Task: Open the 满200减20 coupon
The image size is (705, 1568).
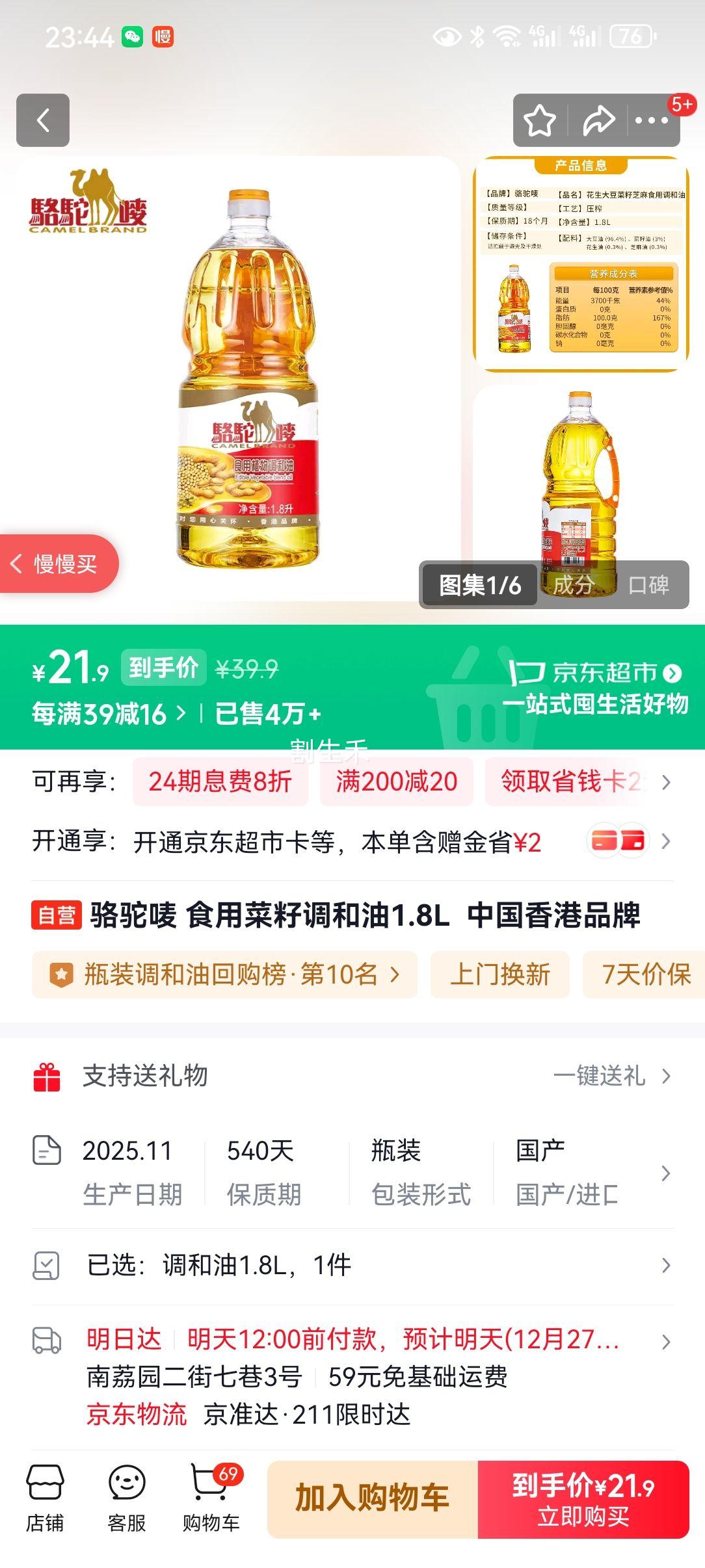Action: pyautogui.click(x=397, y=783)
